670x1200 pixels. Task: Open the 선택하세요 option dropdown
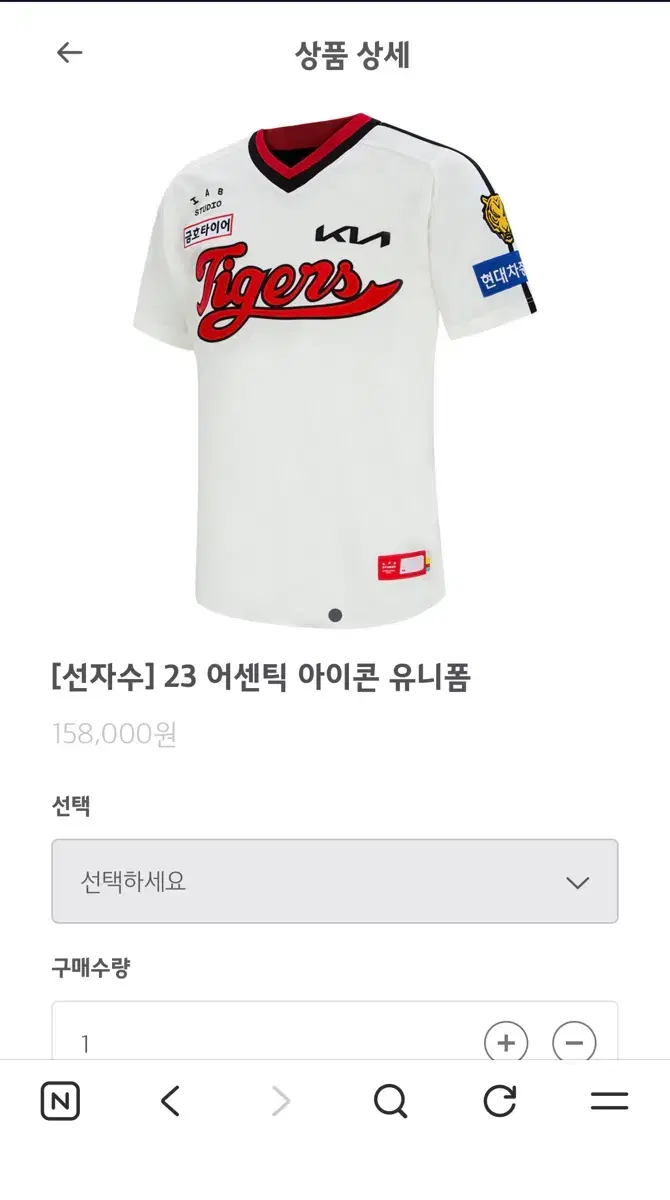tap(335, 881)
